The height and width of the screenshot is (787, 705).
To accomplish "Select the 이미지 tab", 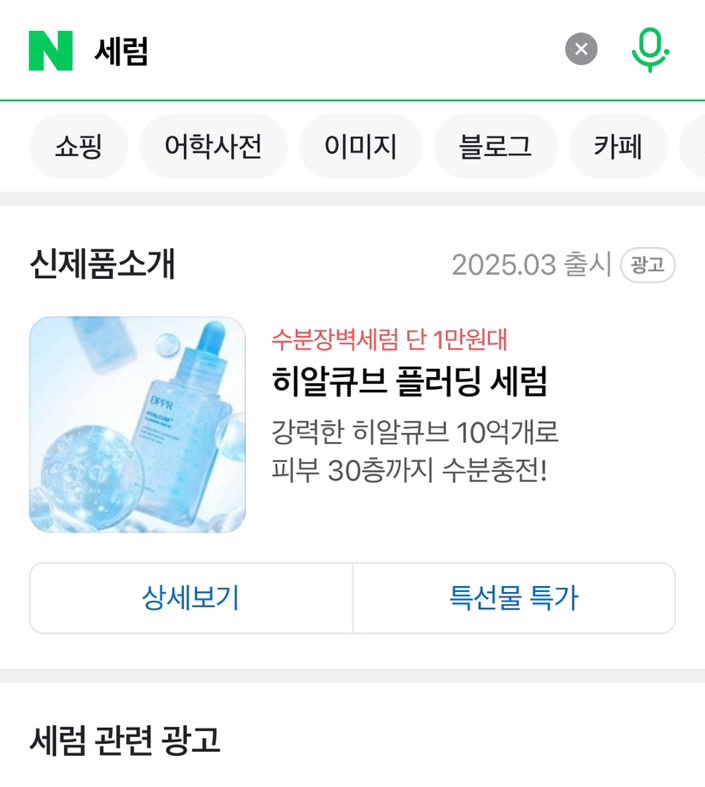I will pos(360,147).
